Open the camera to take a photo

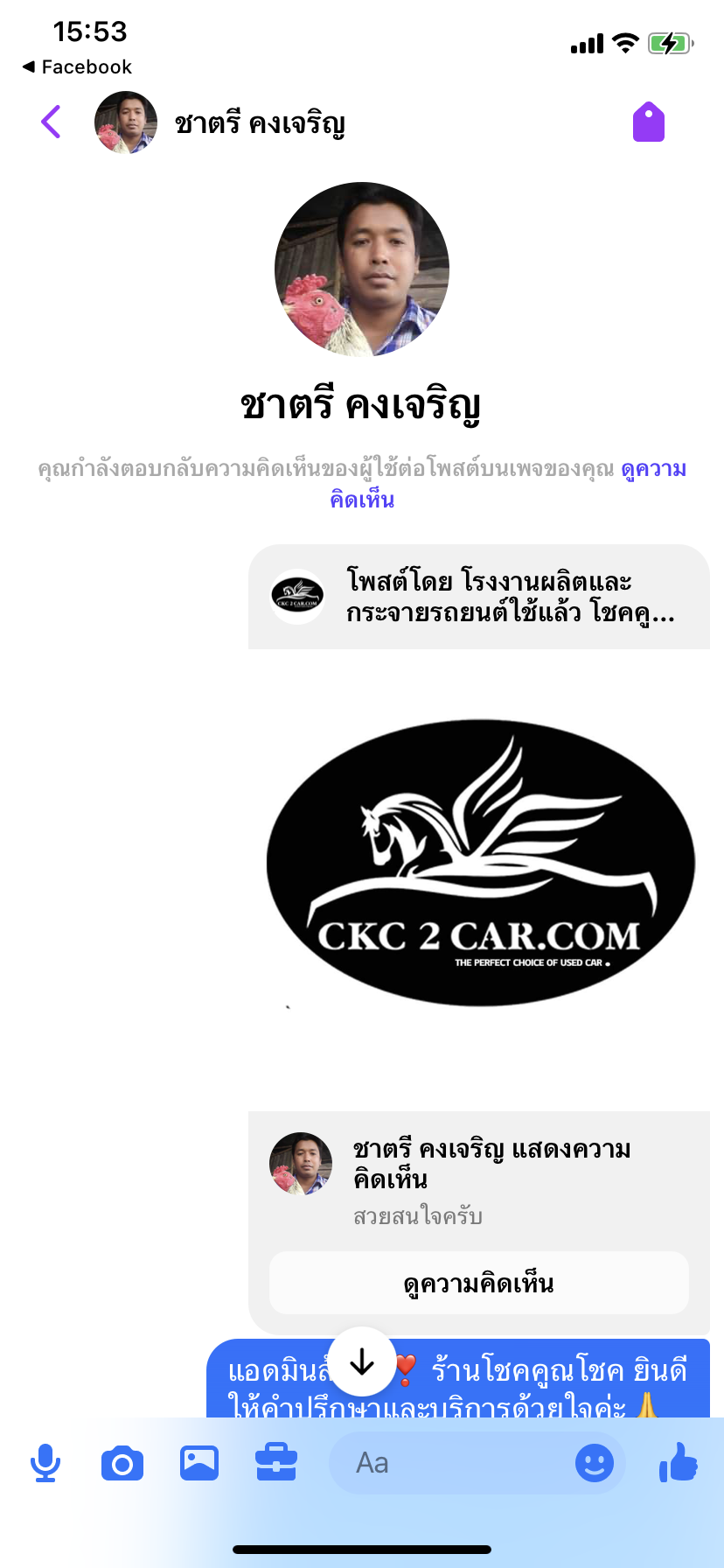(122, 1463)
